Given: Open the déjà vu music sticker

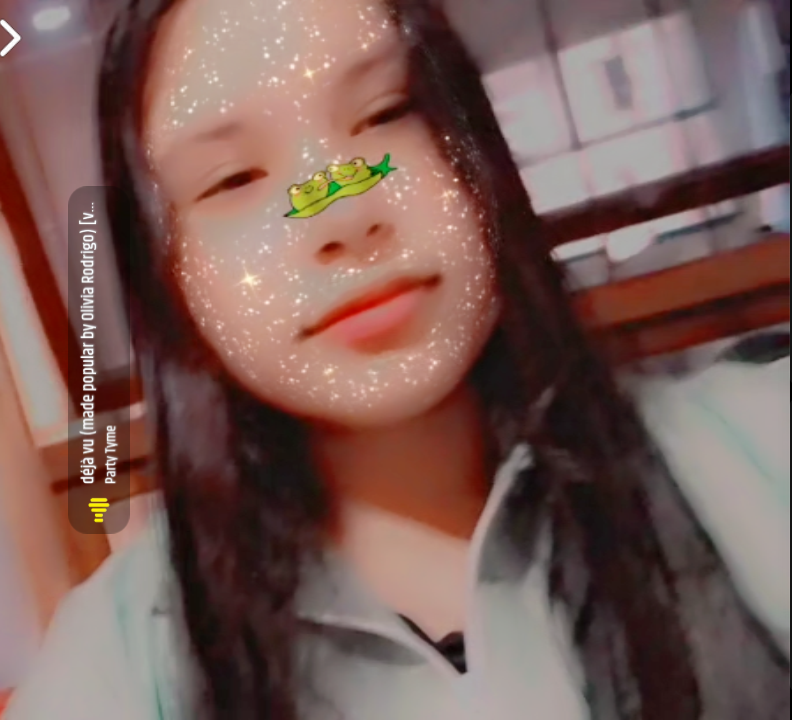Looking at the screenshot, I should pyautogui.click(x=98, y=360).
